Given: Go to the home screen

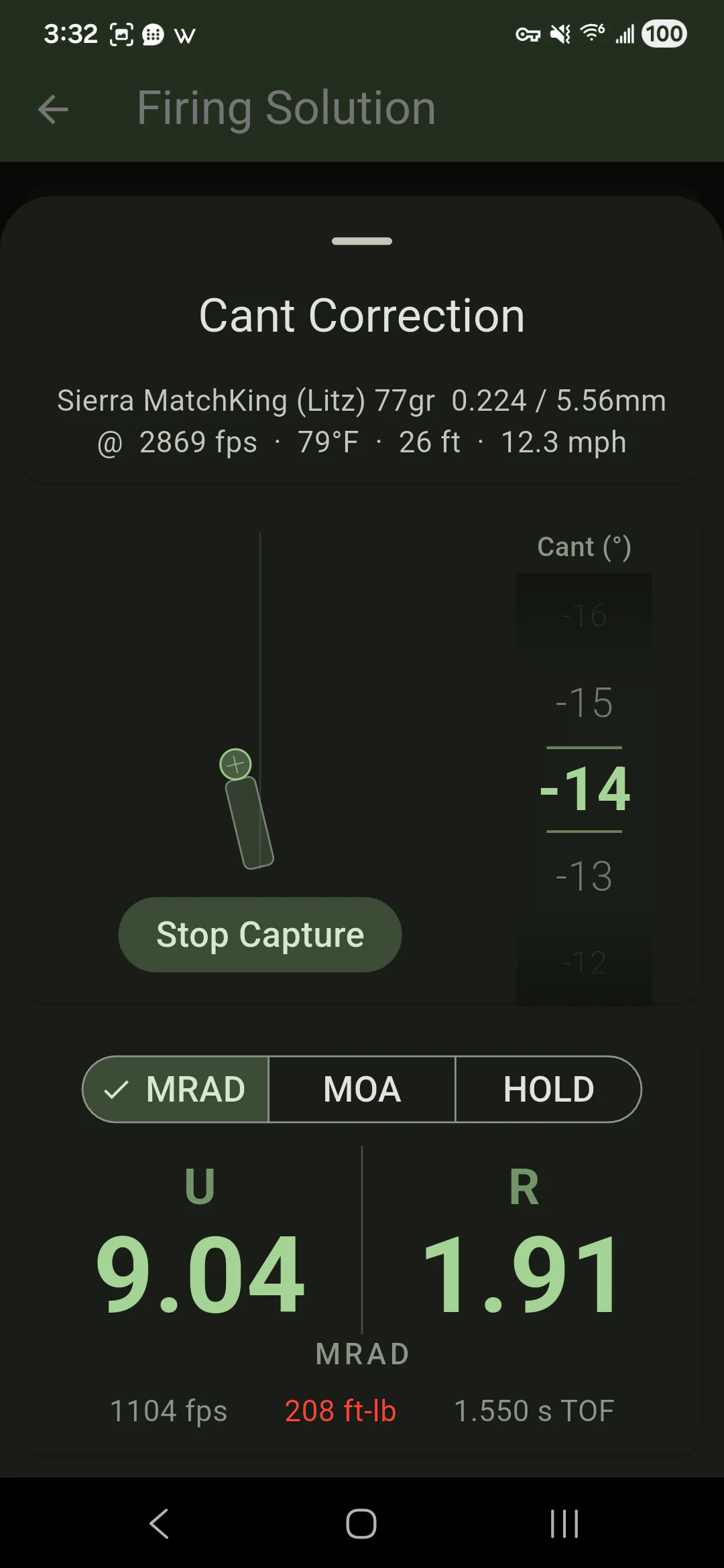Looking at the screenshot, I should point(361,1524).
